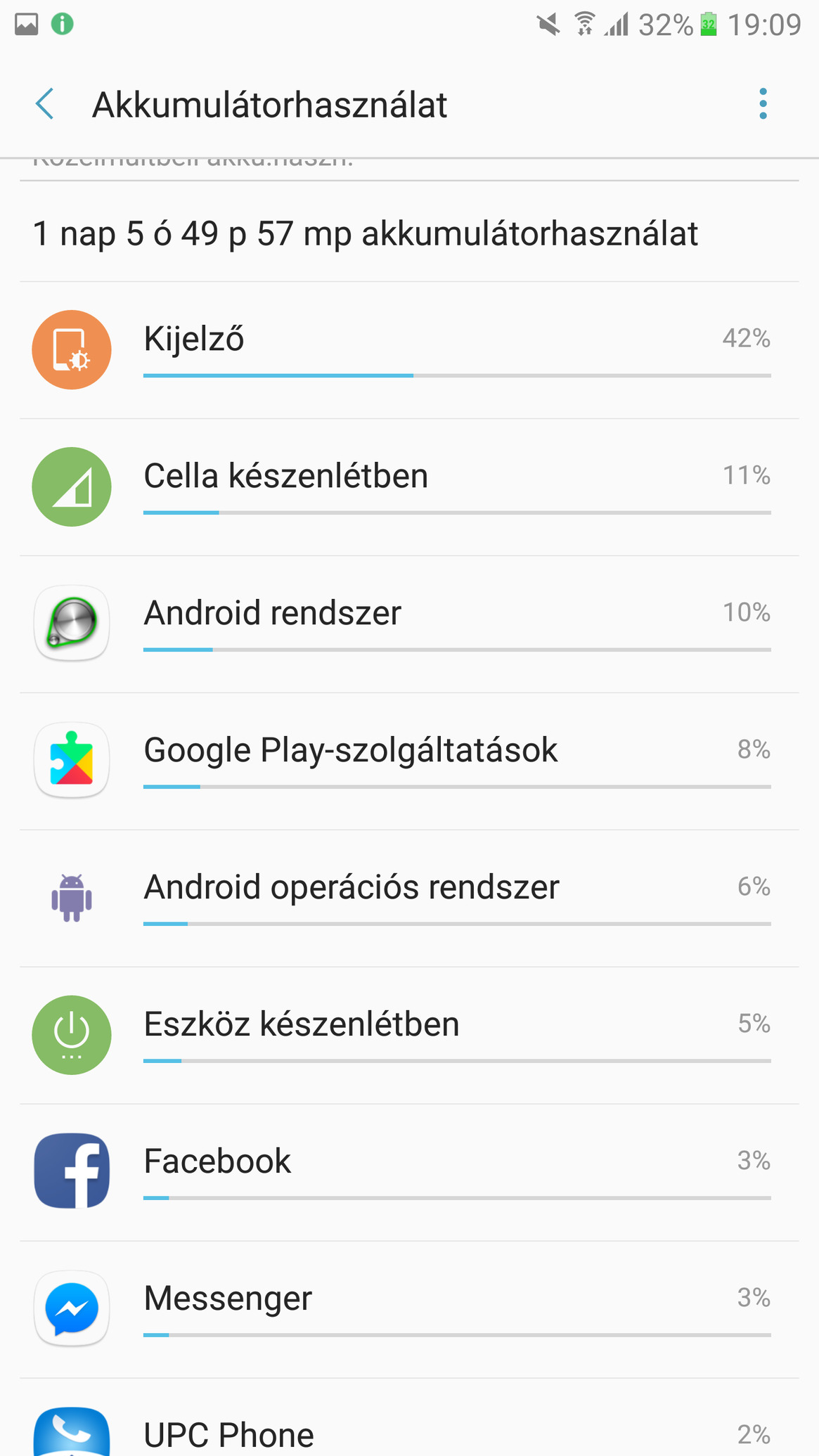View Messenger battery usage
The image size is (819, 1456).
(409, 1310)
